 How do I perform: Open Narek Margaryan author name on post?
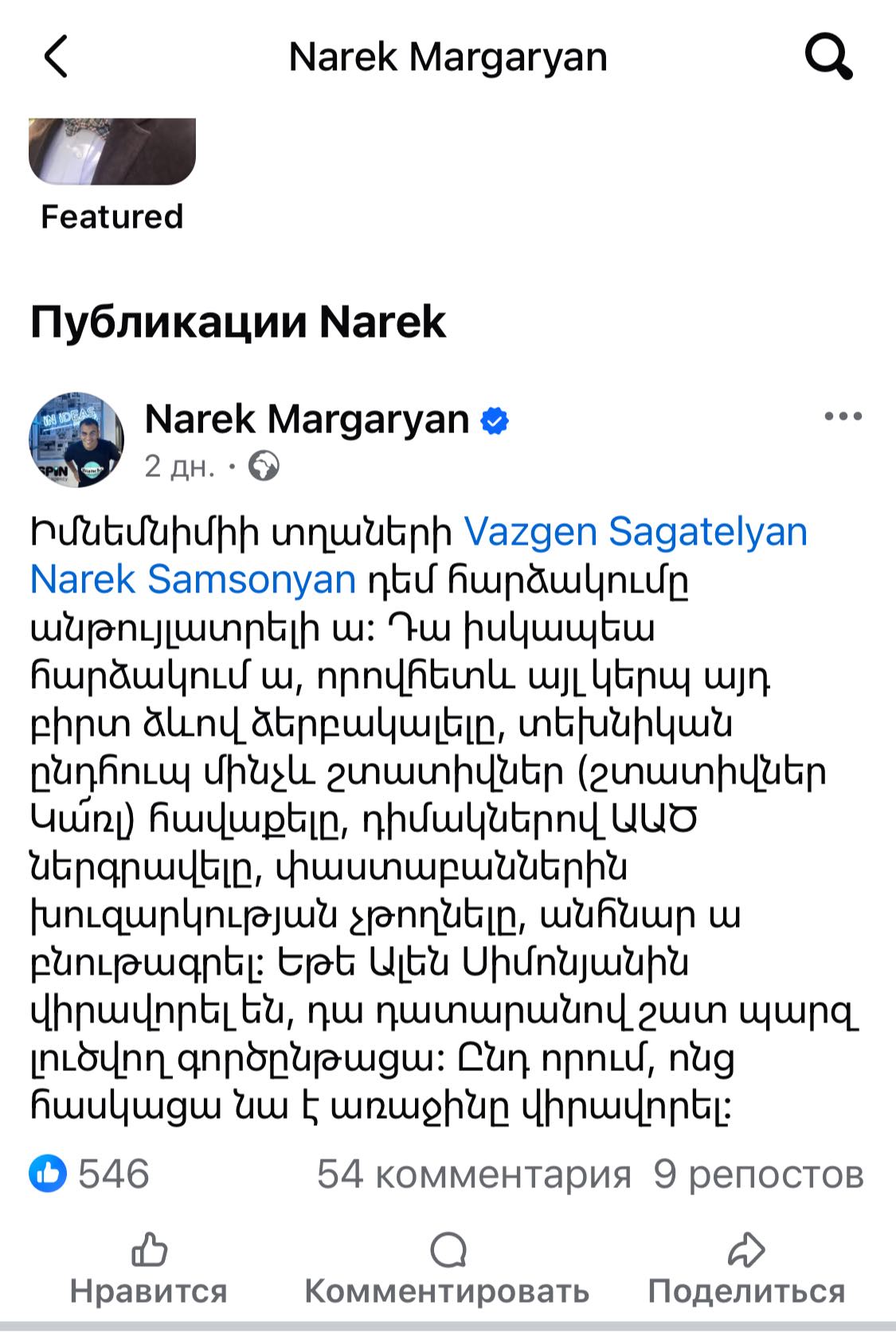point(307,419)
